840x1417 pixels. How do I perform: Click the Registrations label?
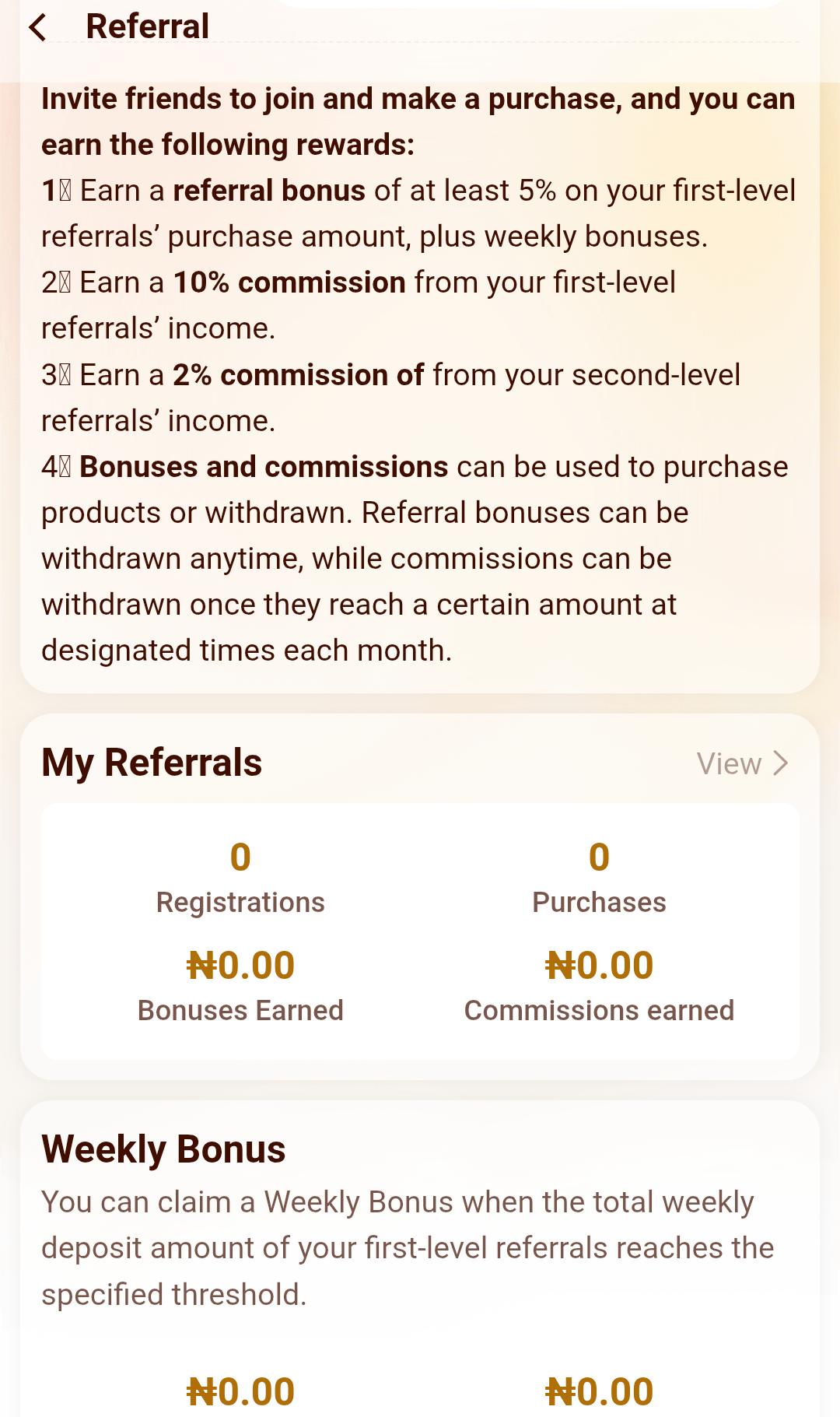[241, 902]
